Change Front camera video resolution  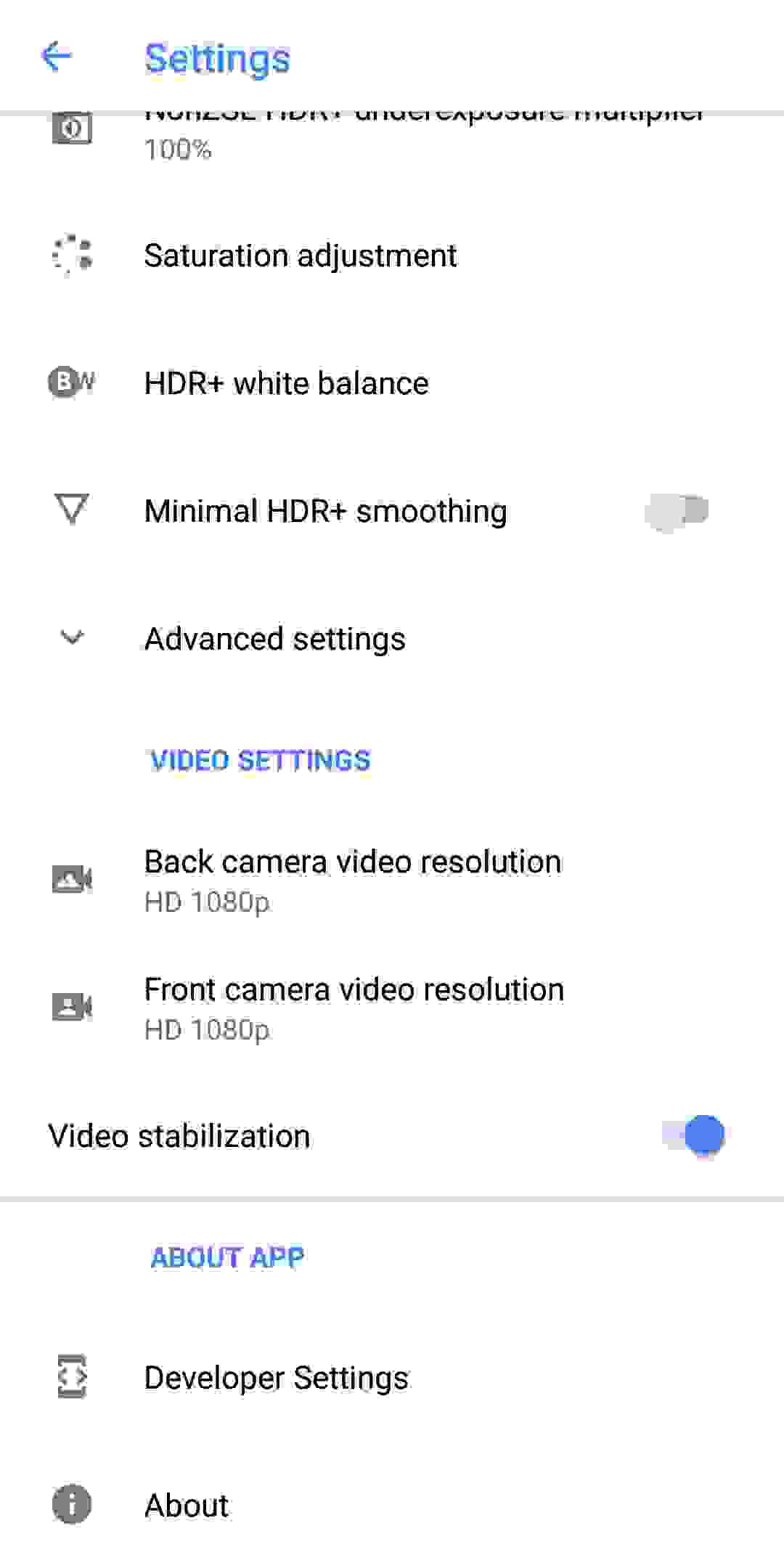(x=354, y=1008)
